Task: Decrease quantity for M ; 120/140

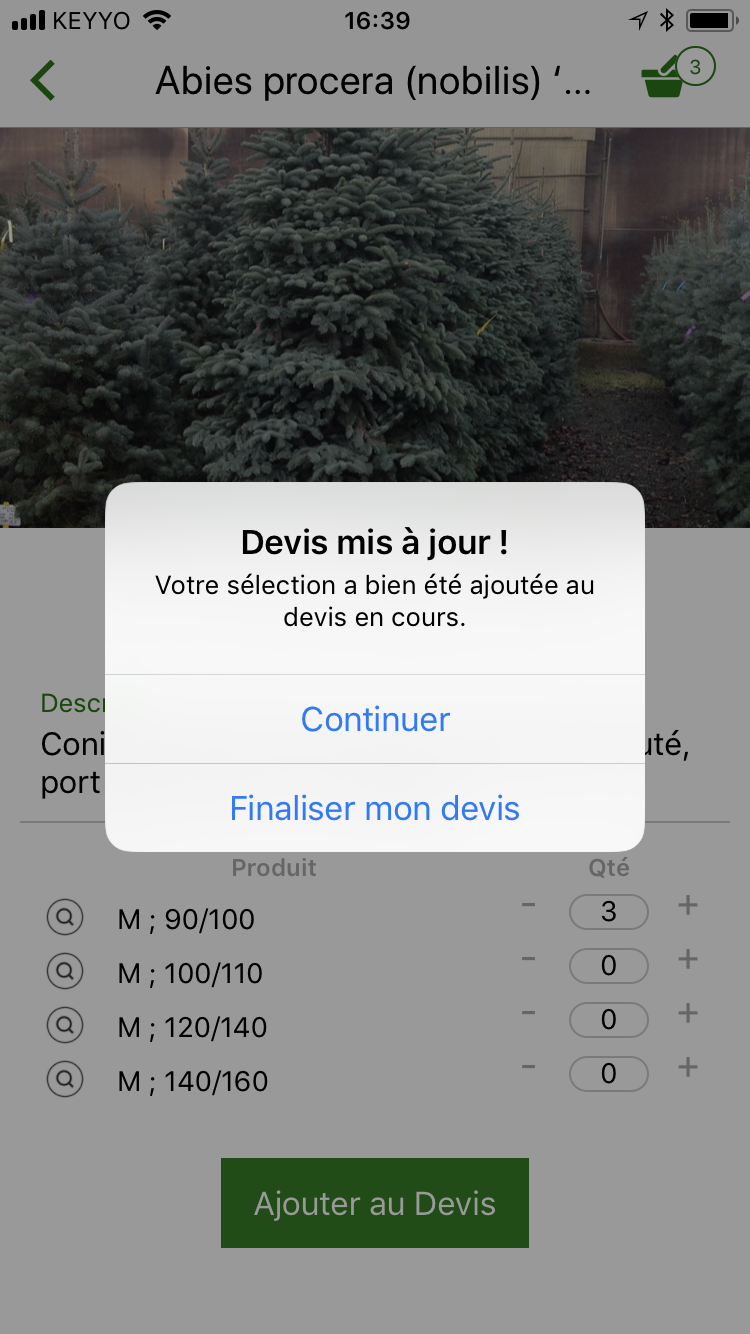Action: coord(529,1013)
